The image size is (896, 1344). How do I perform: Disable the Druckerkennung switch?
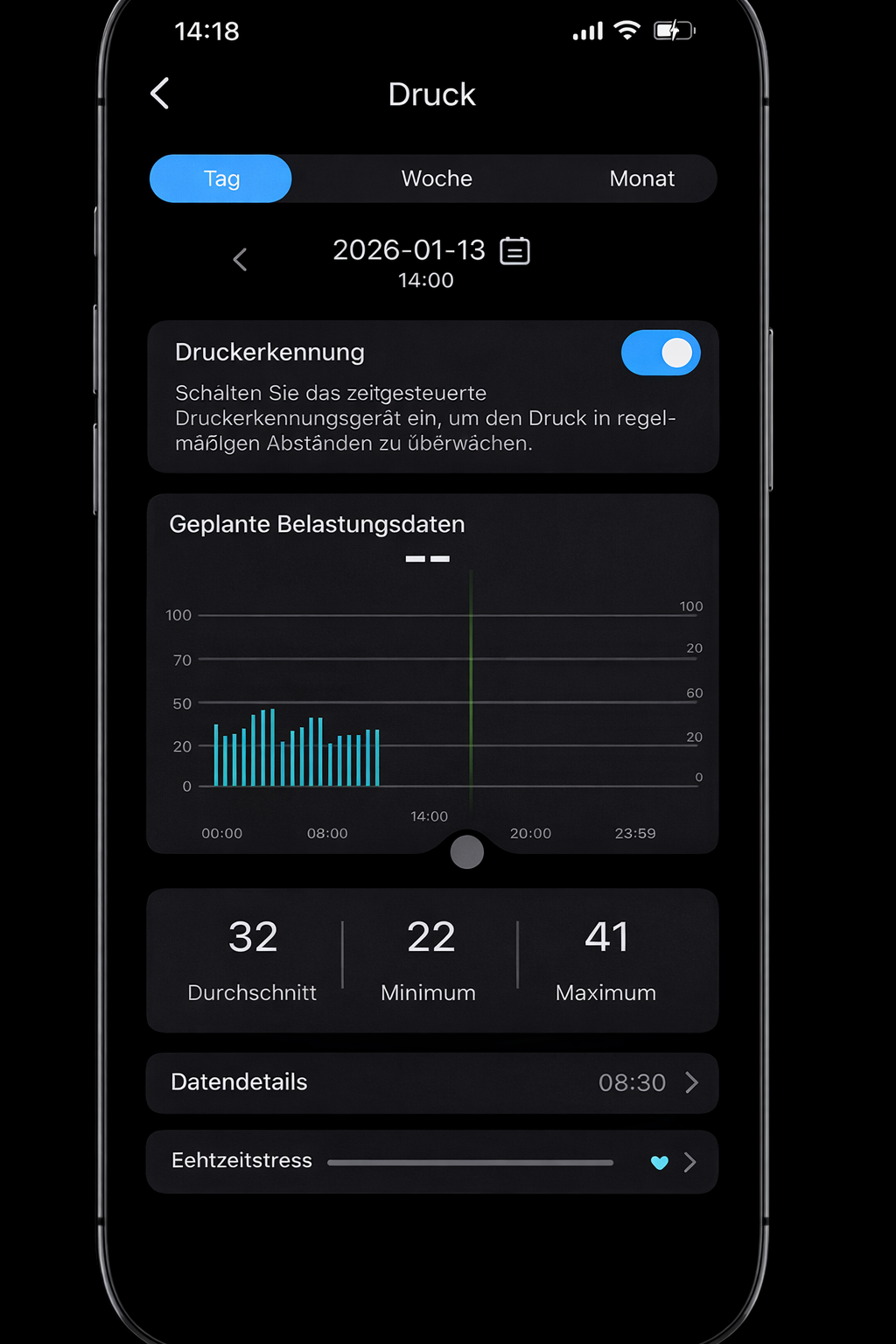661,353
